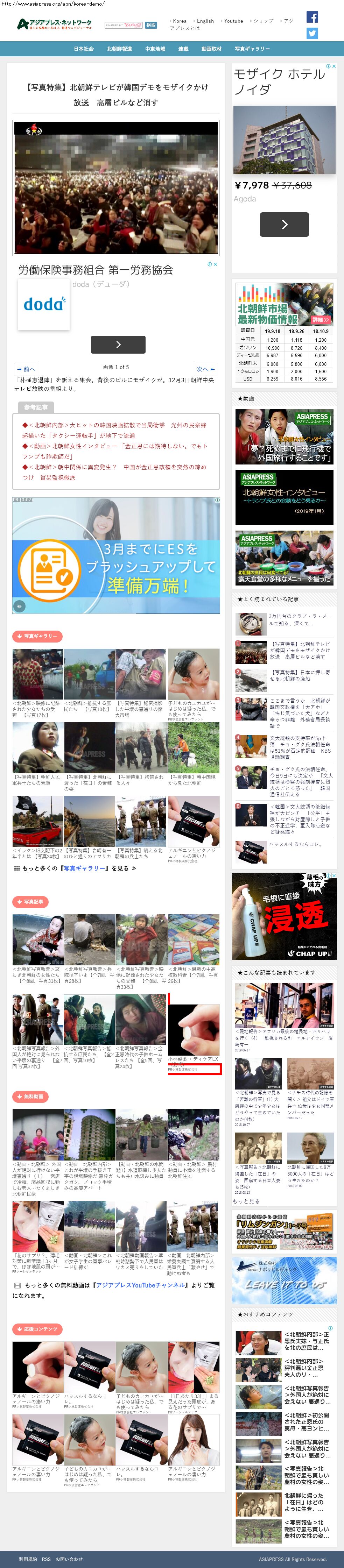Viewport: 344px width, 1568px height.
Task: Open the 動画取材 navigation item
Action: point(211,49)
